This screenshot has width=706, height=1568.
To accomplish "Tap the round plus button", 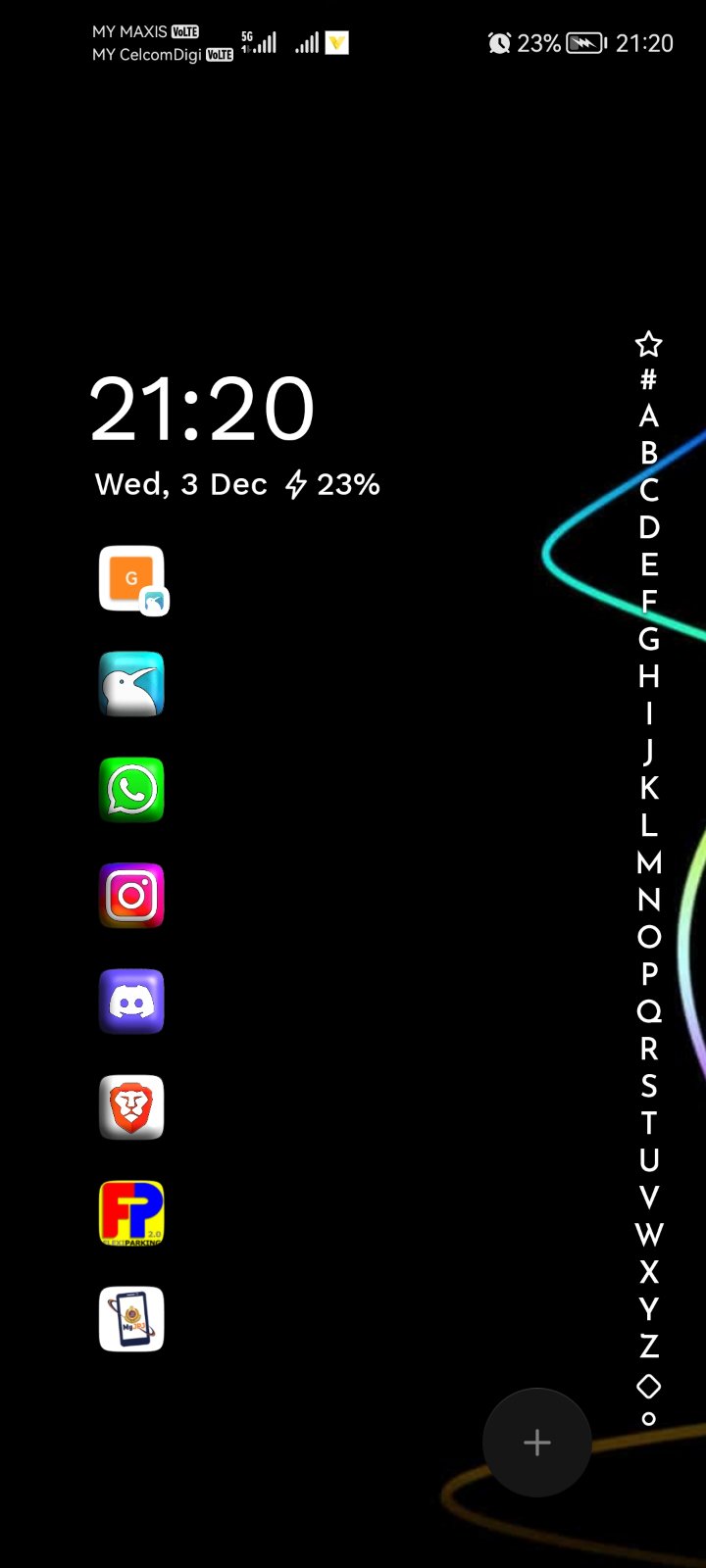I will click(x=536, y=1443).
